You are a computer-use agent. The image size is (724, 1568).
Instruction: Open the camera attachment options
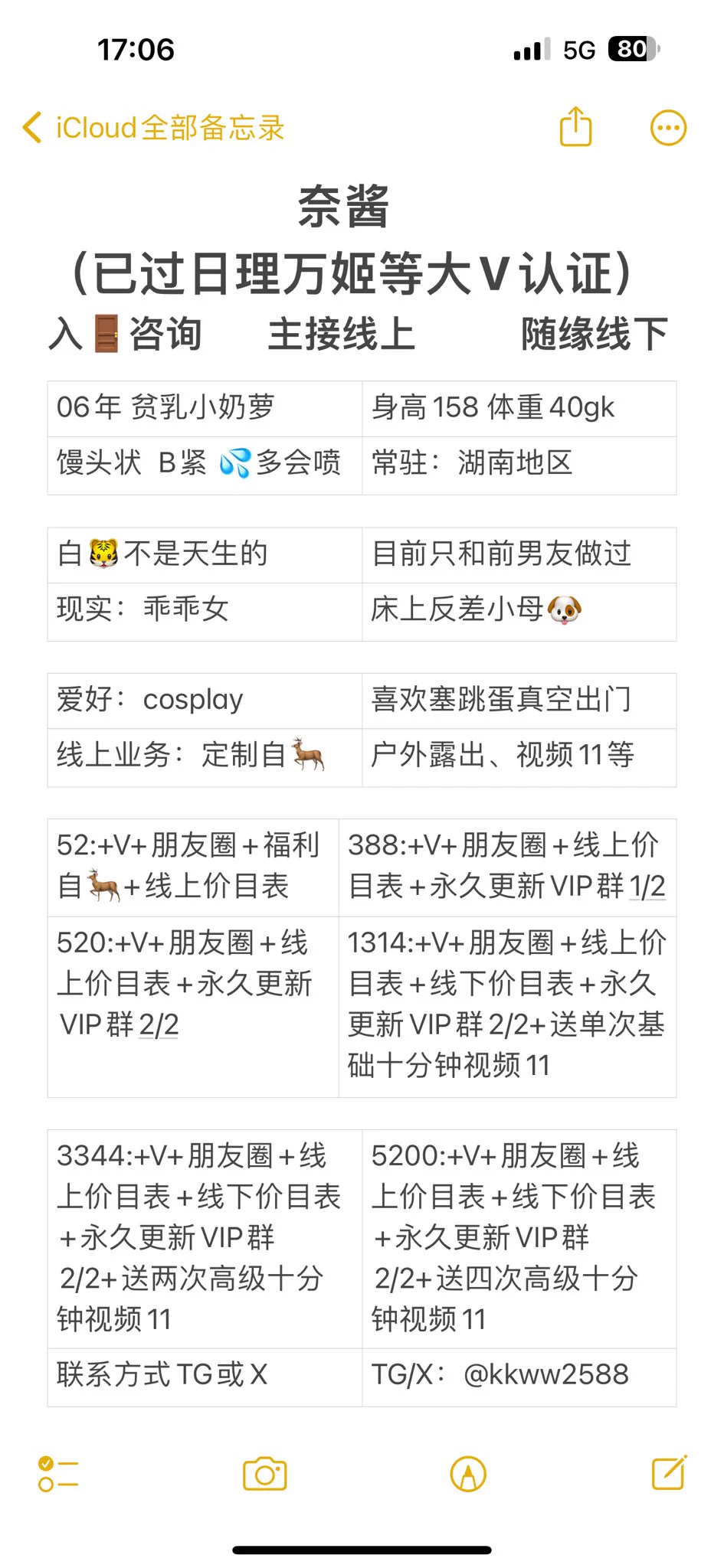coord(265,1474)
